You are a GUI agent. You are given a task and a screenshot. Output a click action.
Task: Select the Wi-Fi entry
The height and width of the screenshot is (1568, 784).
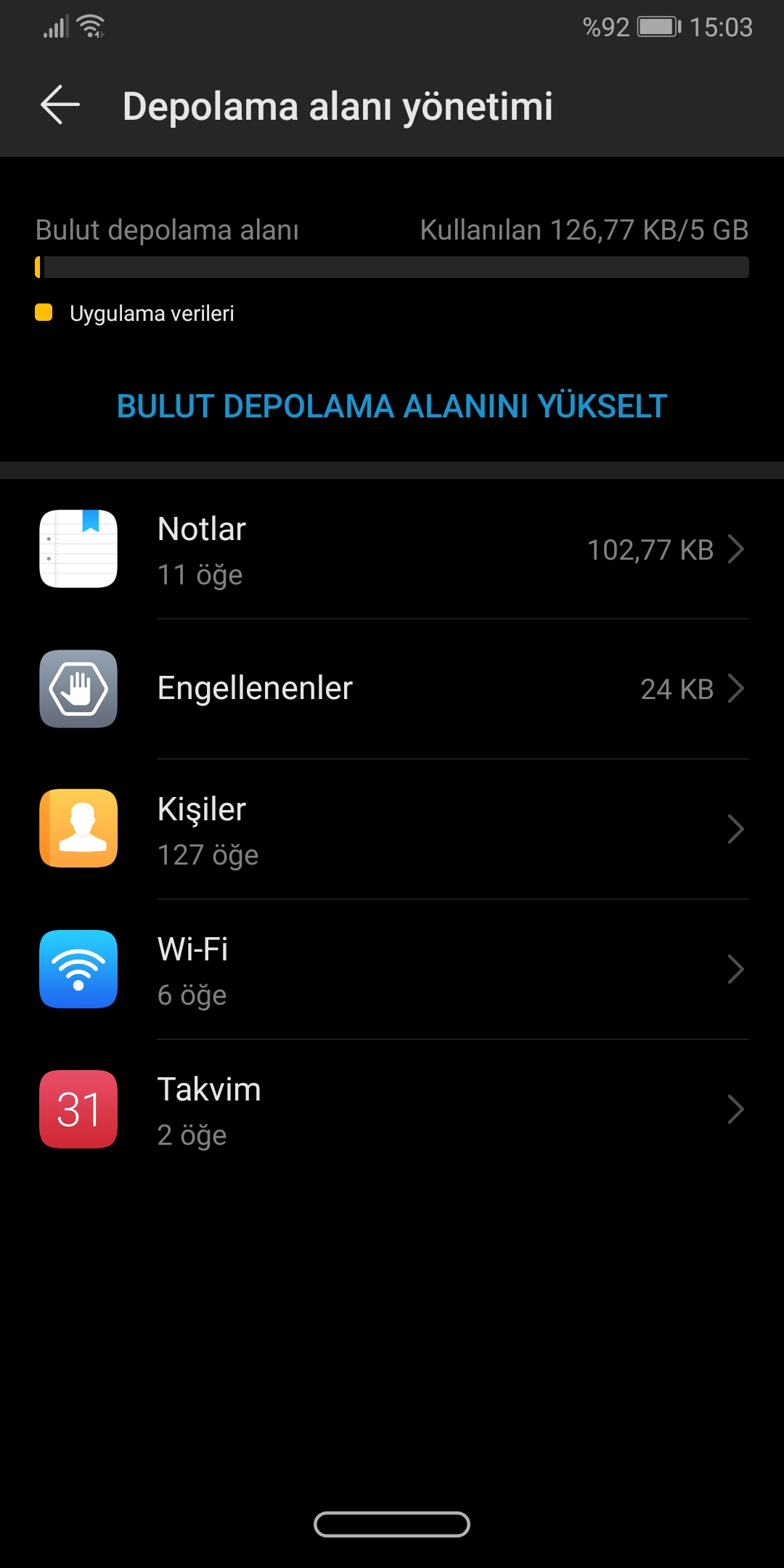tap(392, 970)
